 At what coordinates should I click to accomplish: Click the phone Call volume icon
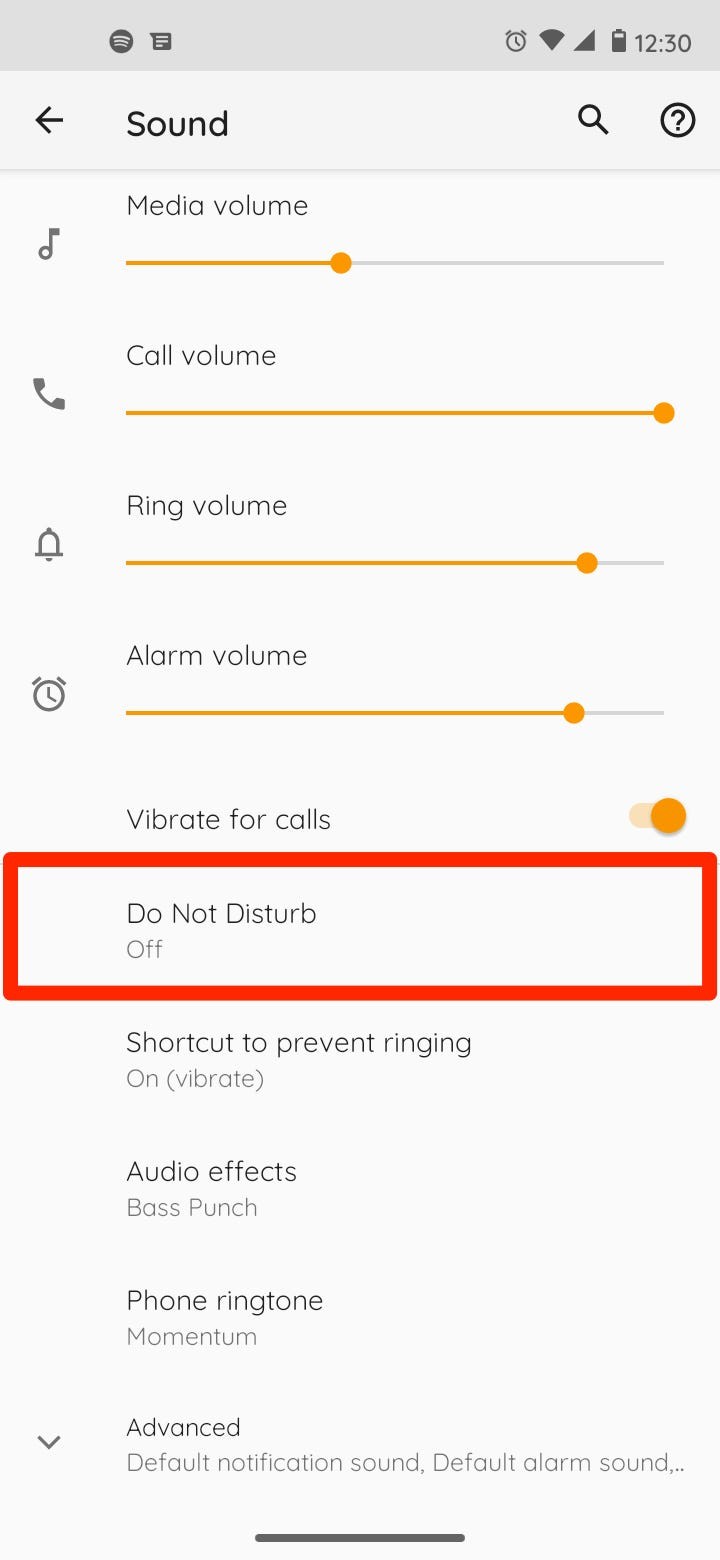[x=48, y=394]
